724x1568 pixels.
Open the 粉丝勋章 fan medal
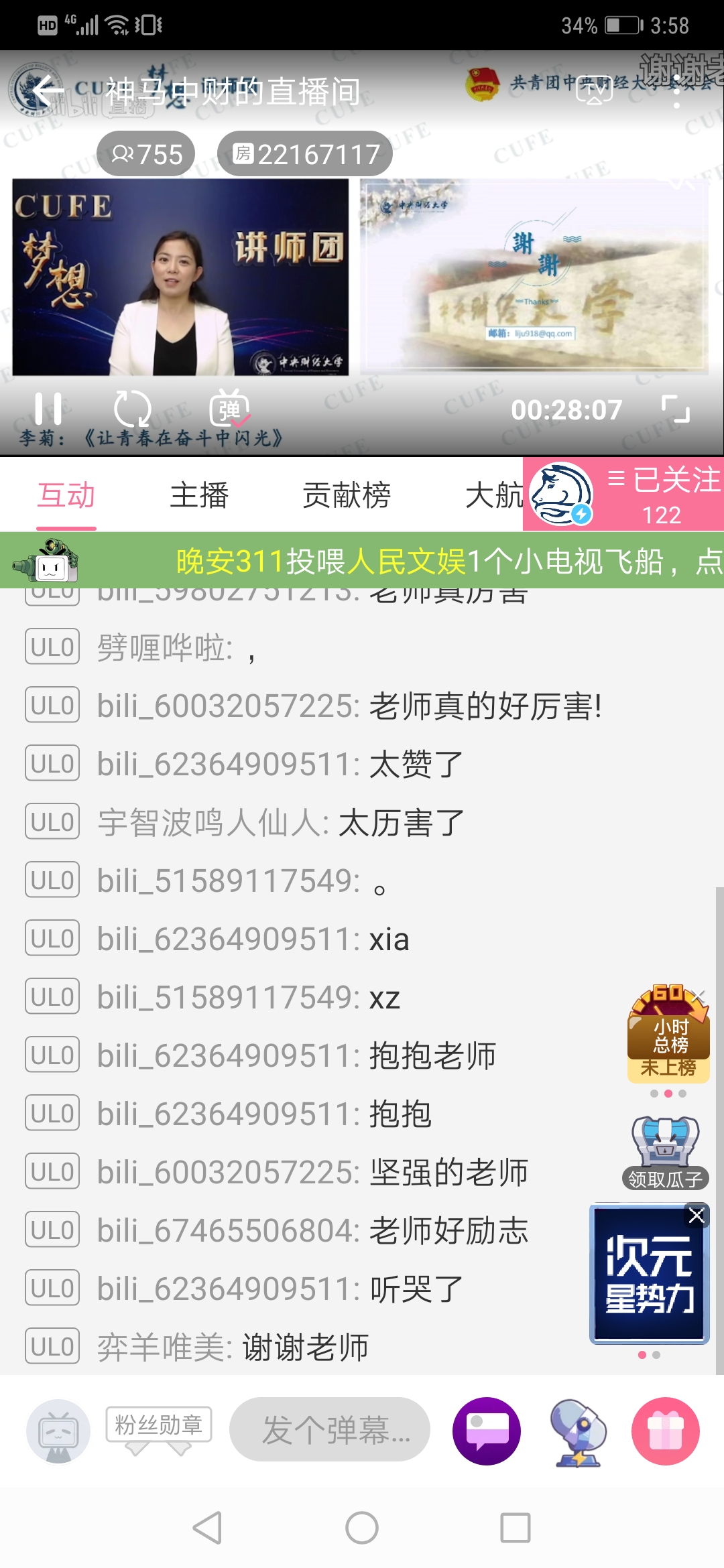(158, 1425)
